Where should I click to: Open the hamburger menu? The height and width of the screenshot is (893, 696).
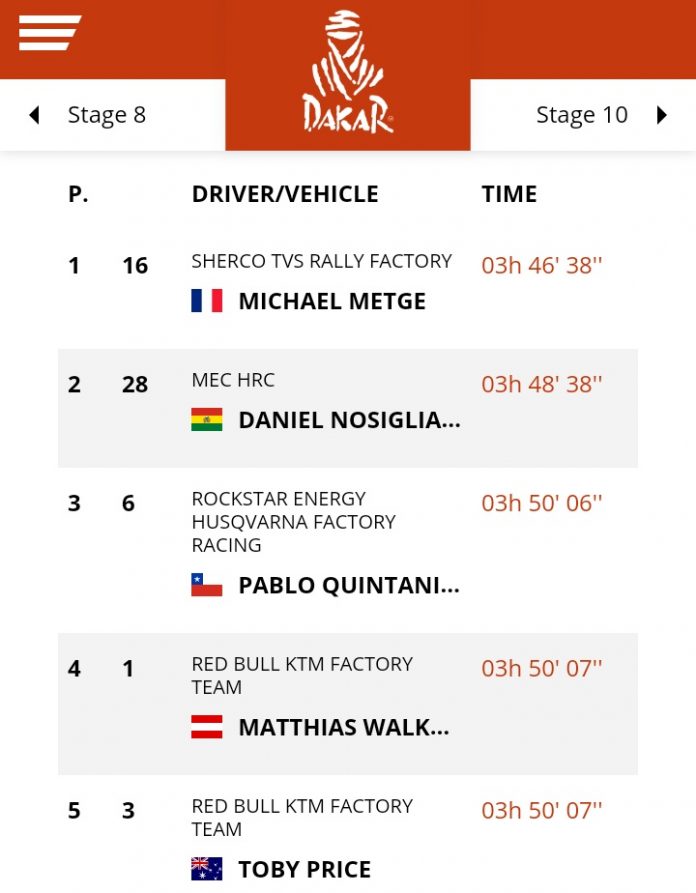49,33
